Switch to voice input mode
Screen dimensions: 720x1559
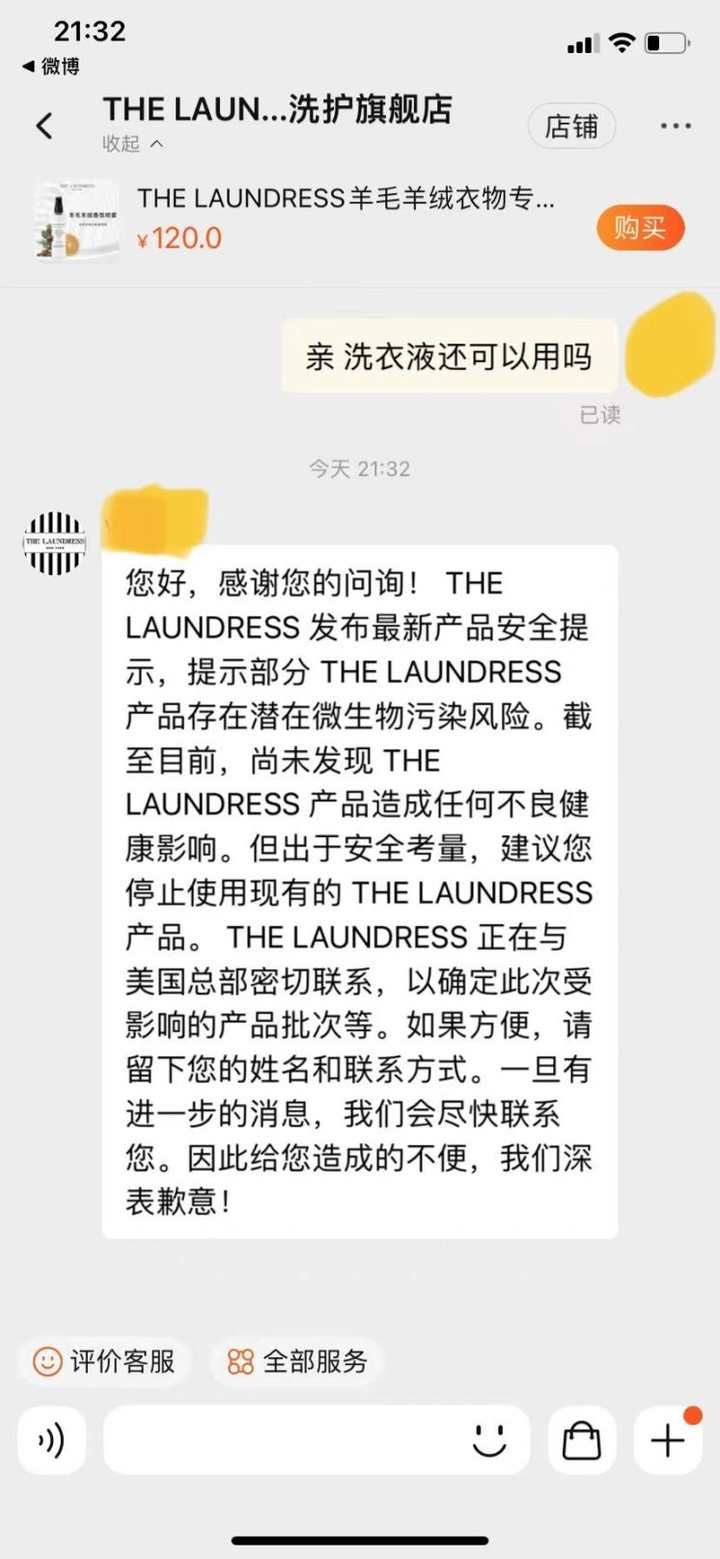[51, 1440]
